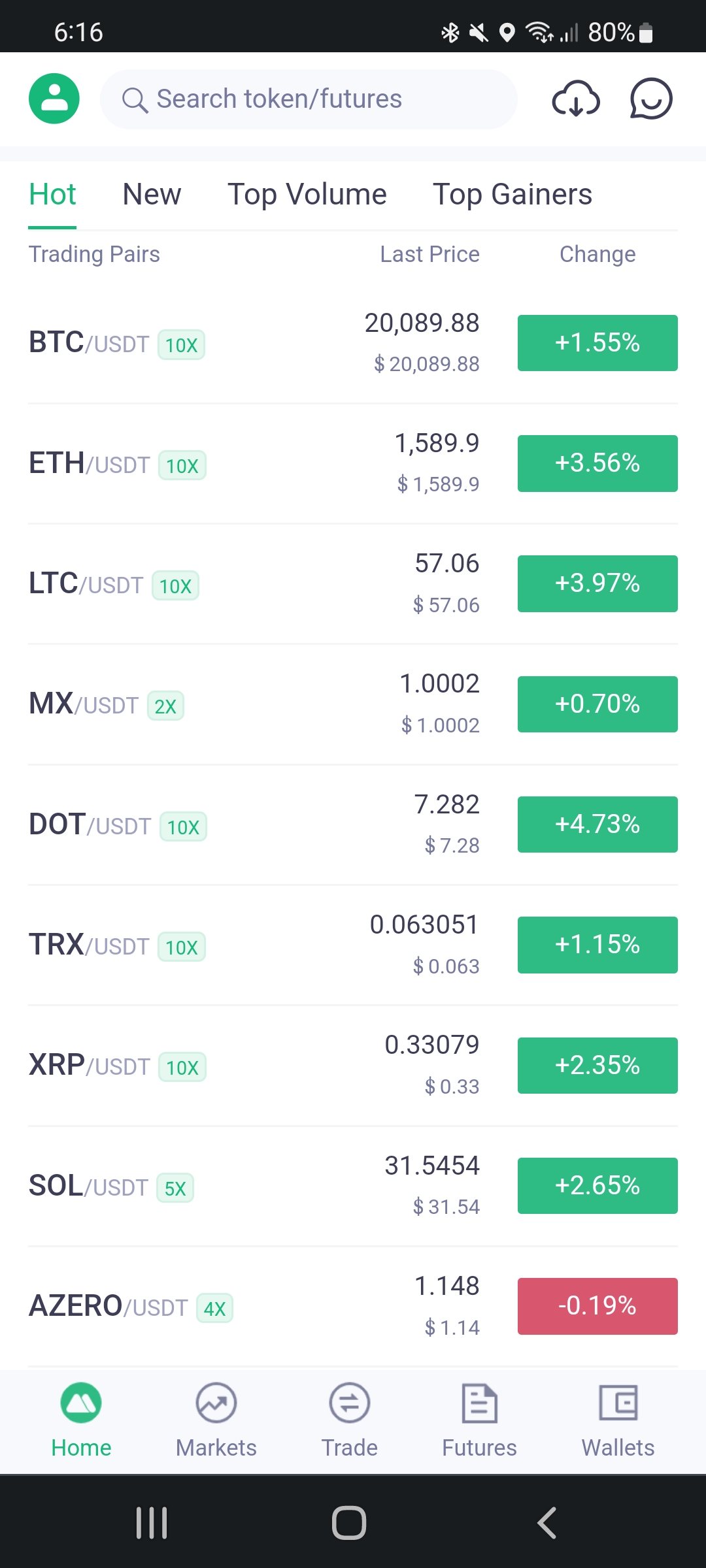Open the TRX/USDT trading pair

pyautogui.click(x=353, y=945)
